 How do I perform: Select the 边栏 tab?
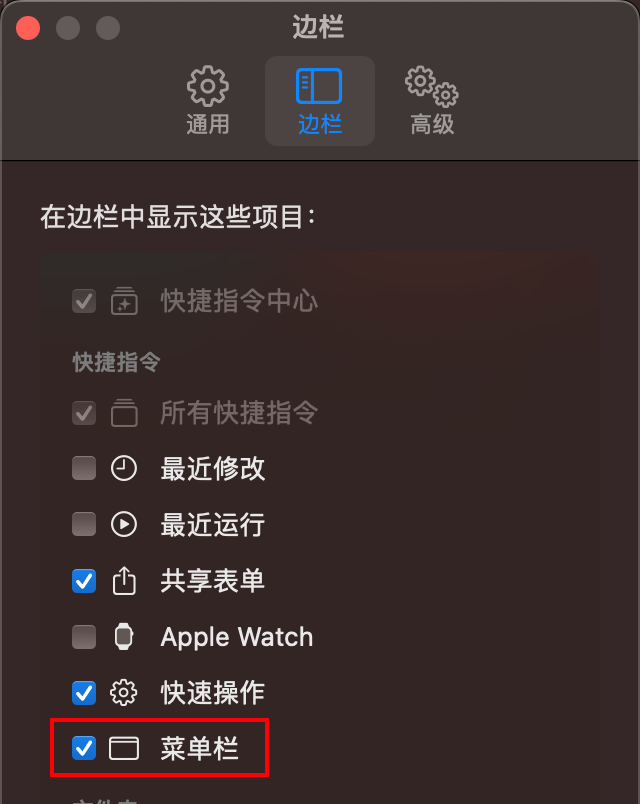pos(319,101)
